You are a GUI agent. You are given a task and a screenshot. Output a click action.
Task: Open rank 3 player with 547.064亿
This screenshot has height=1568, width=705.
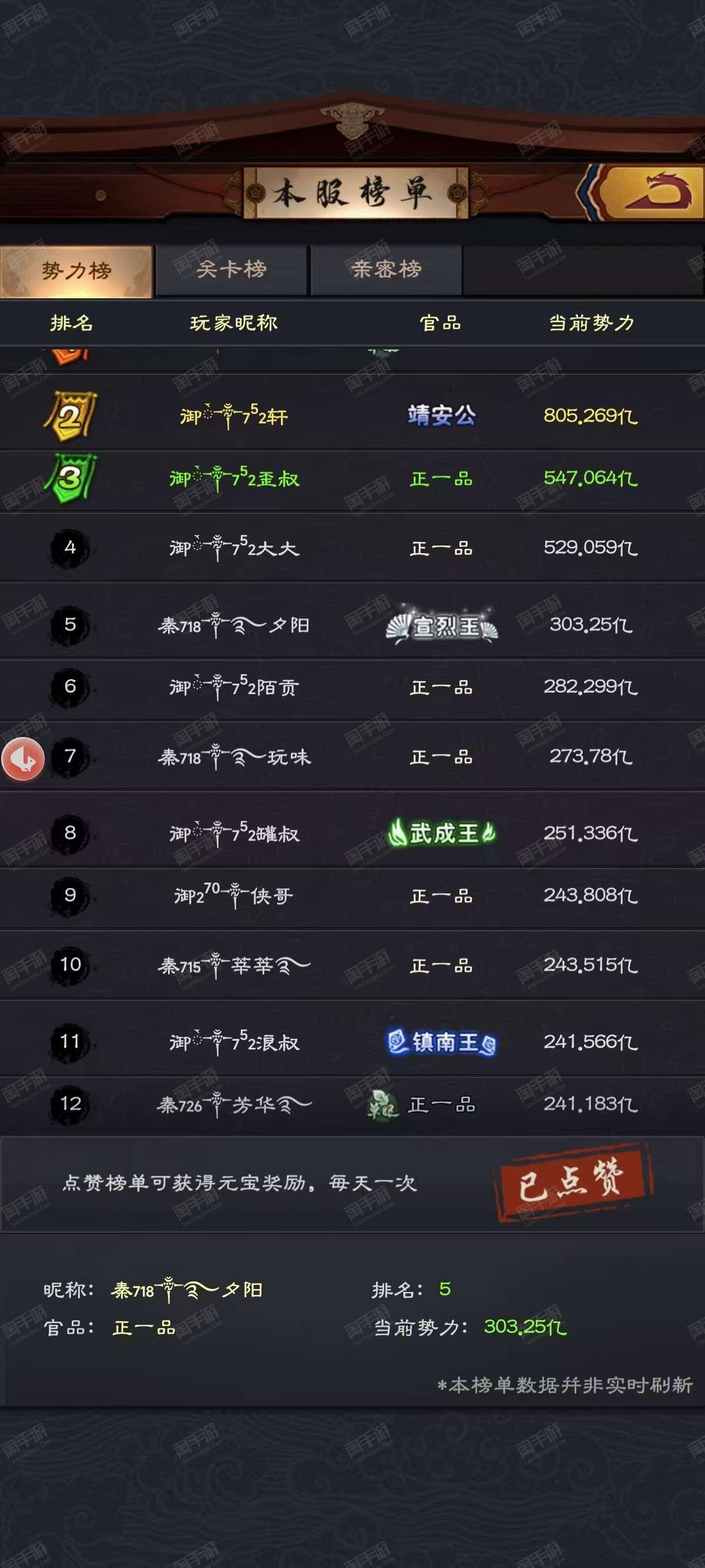pyautogui.click(x=352, y=481)
